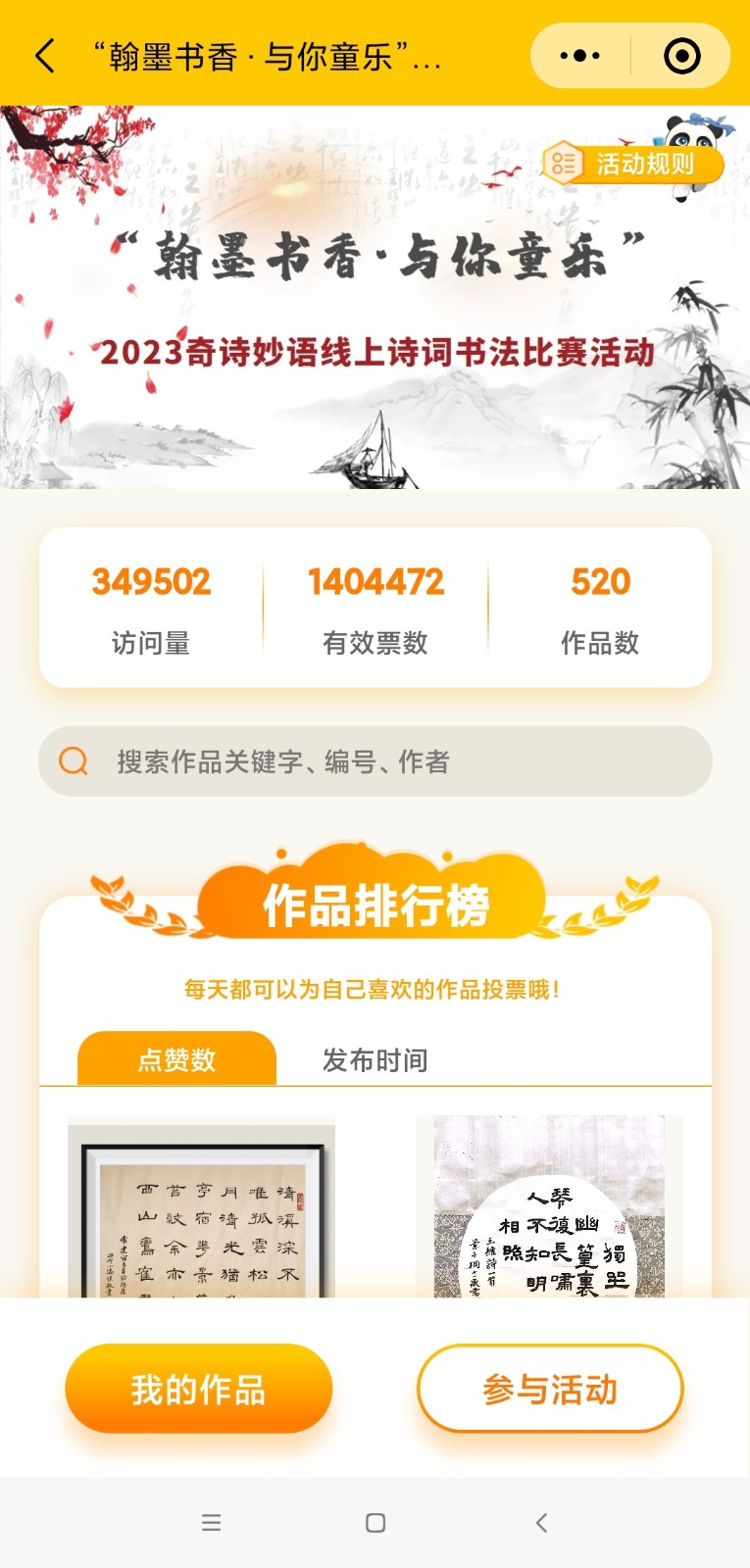Close the mini program with the circle icon
Screen dimensions: 750x1568
coord(682,56)
